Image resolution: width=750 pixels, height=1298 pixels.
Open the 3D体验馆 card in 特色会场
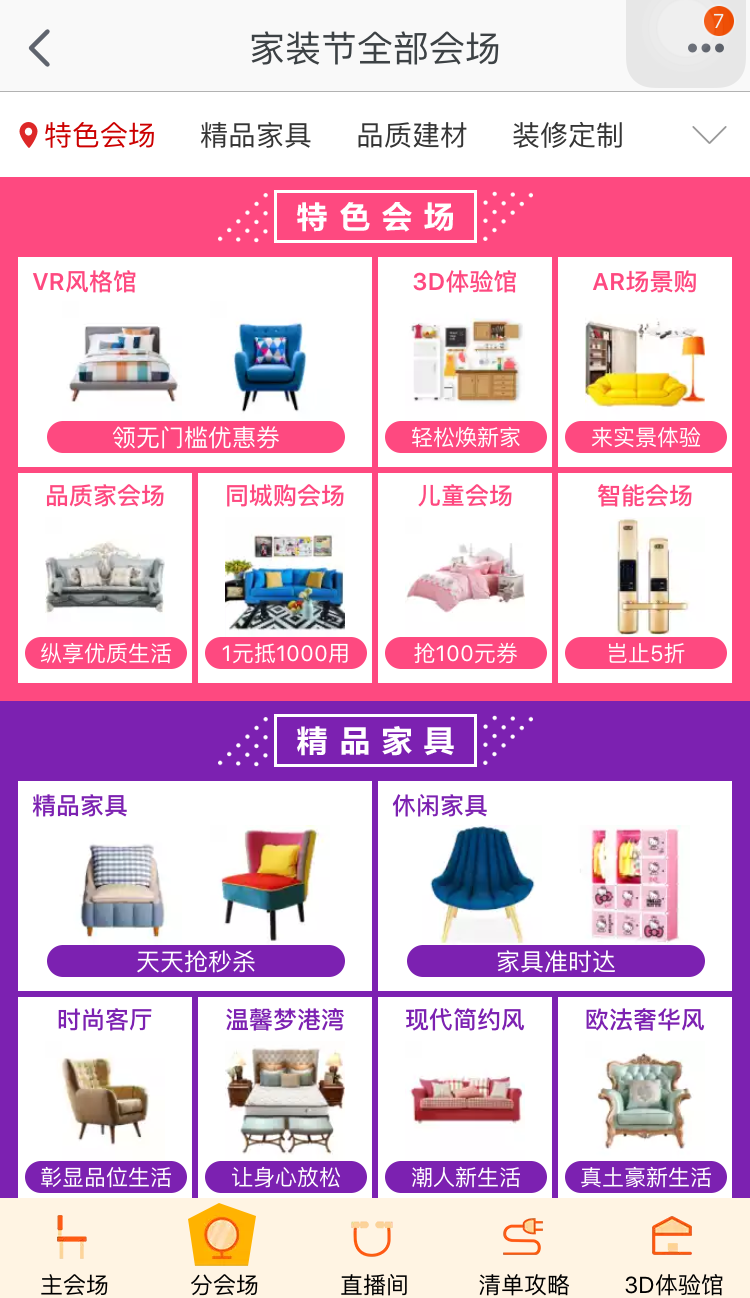[x=465, y=362]
